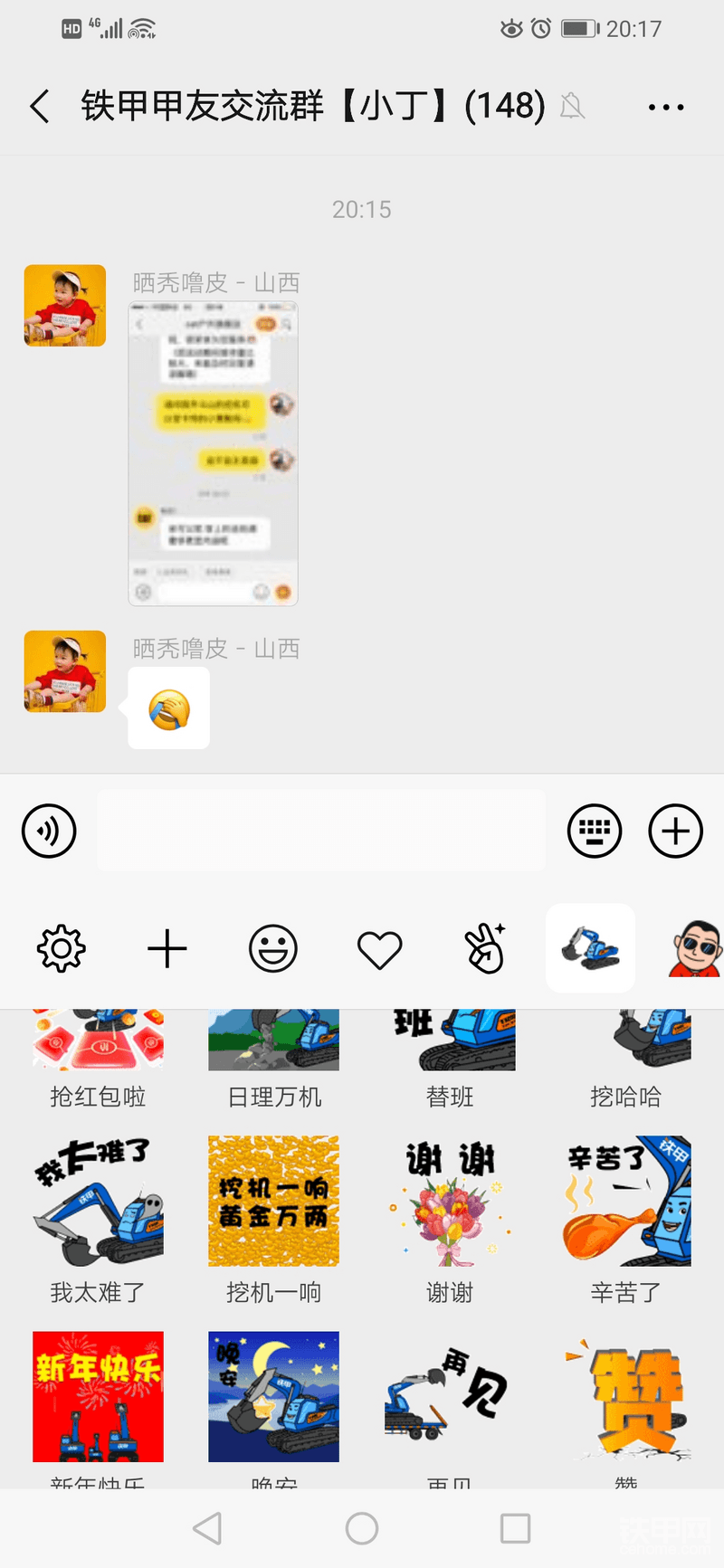Open the plus attachments panel
Image resolution: width=724 pixels, height=1568 pixels.
point(675,831)
